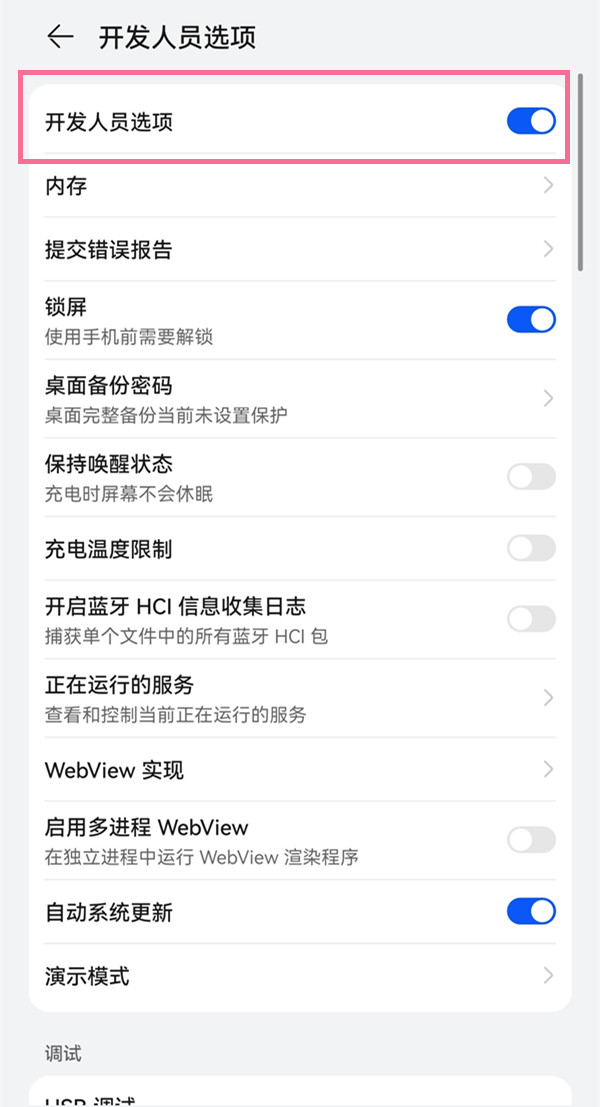600x1107 pixels.
Task: Turn off the 开发人员选项 master switch
Action: pyautogui.click(x=531, y=122)
